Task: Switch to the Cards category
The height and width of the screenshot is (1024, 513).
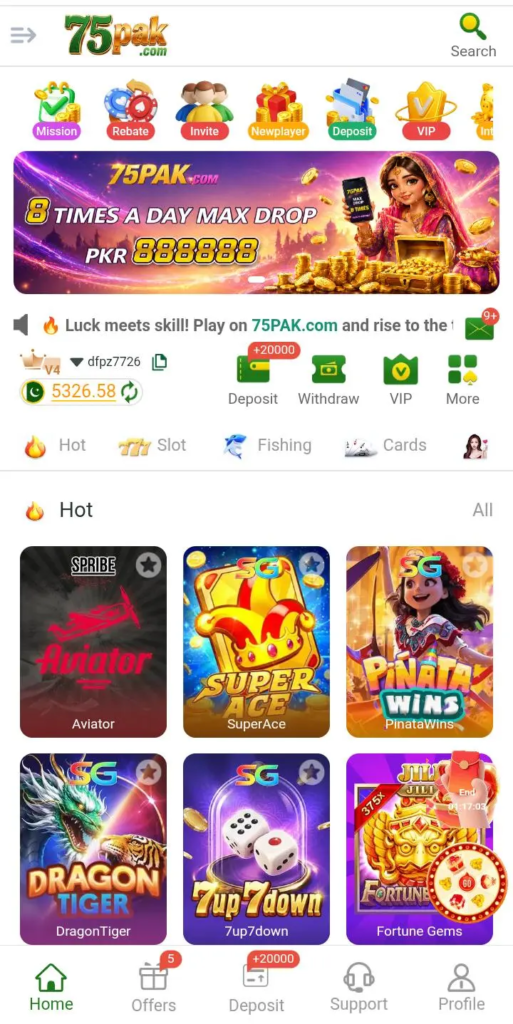Action: tap(386, 445)
